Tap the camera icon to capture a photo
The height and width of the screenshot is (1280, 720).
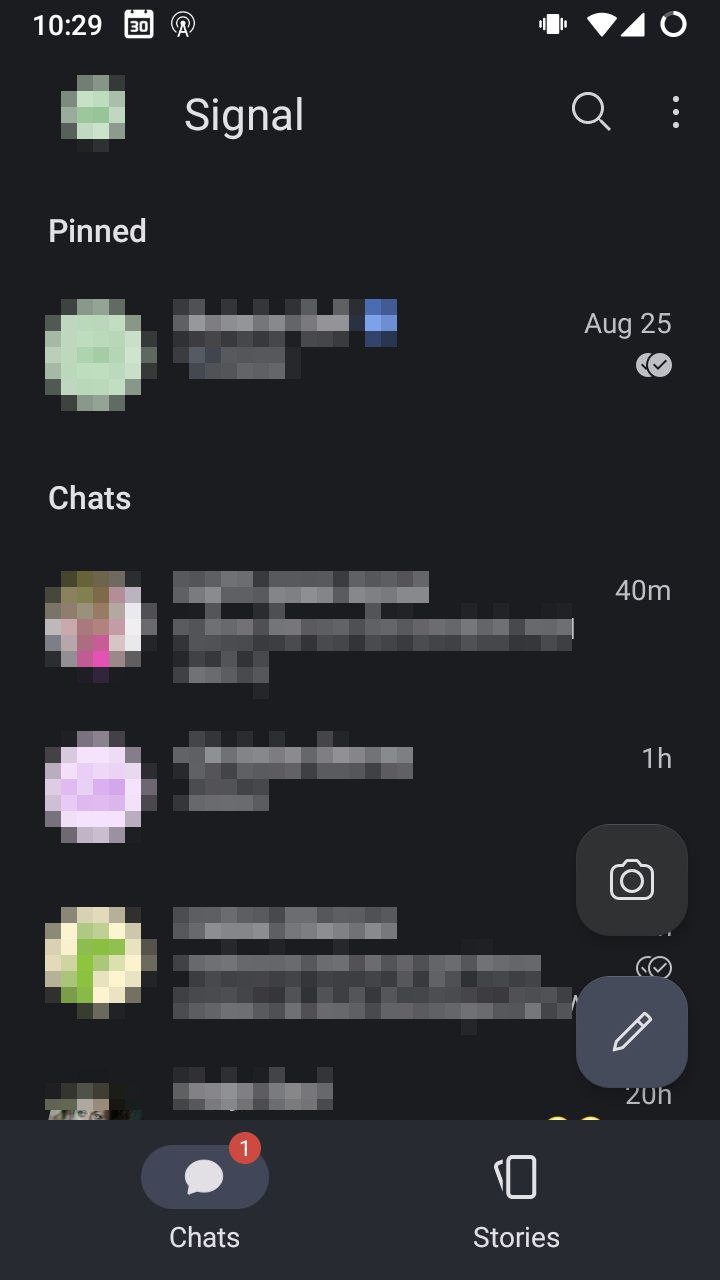[632, 879]
